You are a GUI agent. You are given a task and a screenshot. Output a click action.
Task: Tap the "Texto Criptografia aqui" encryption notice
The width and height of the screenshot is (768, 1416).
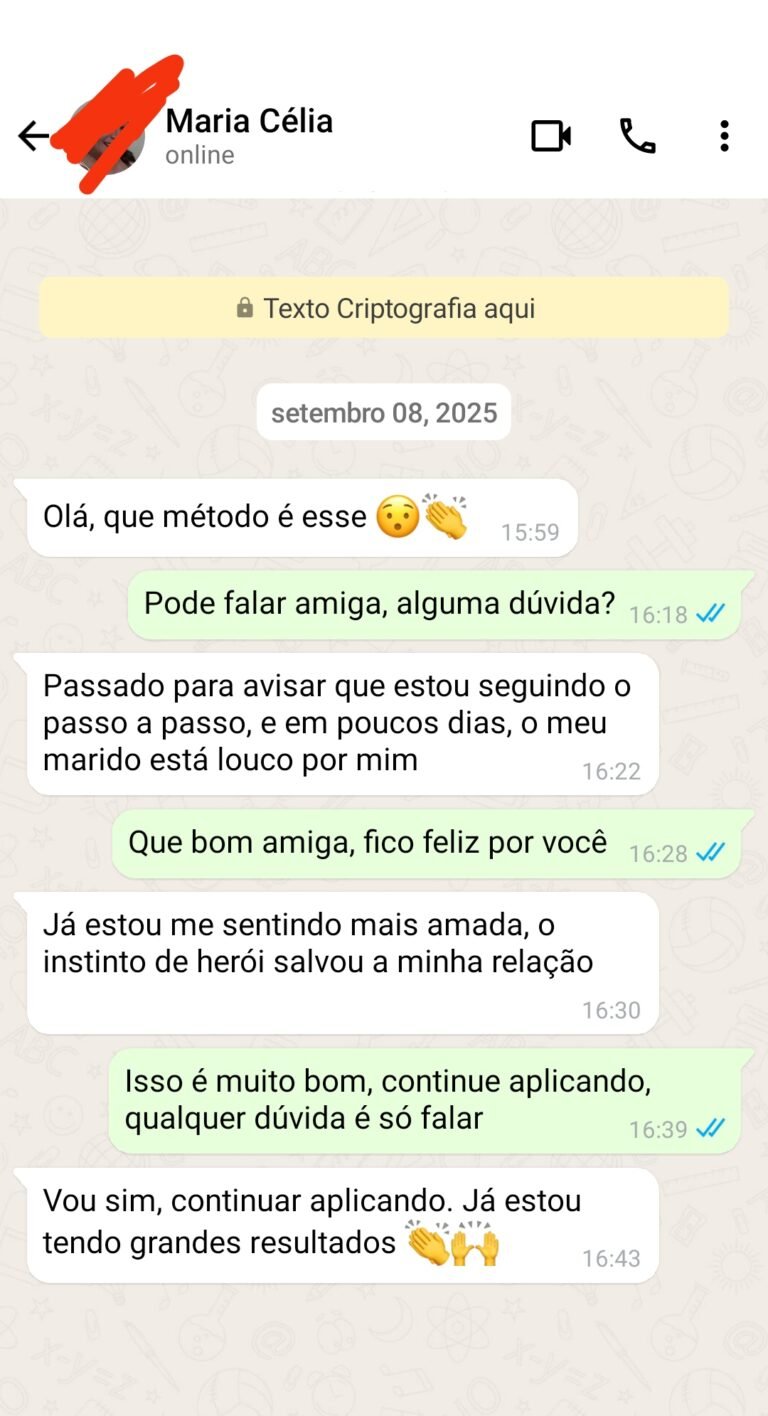pos(384,308)
